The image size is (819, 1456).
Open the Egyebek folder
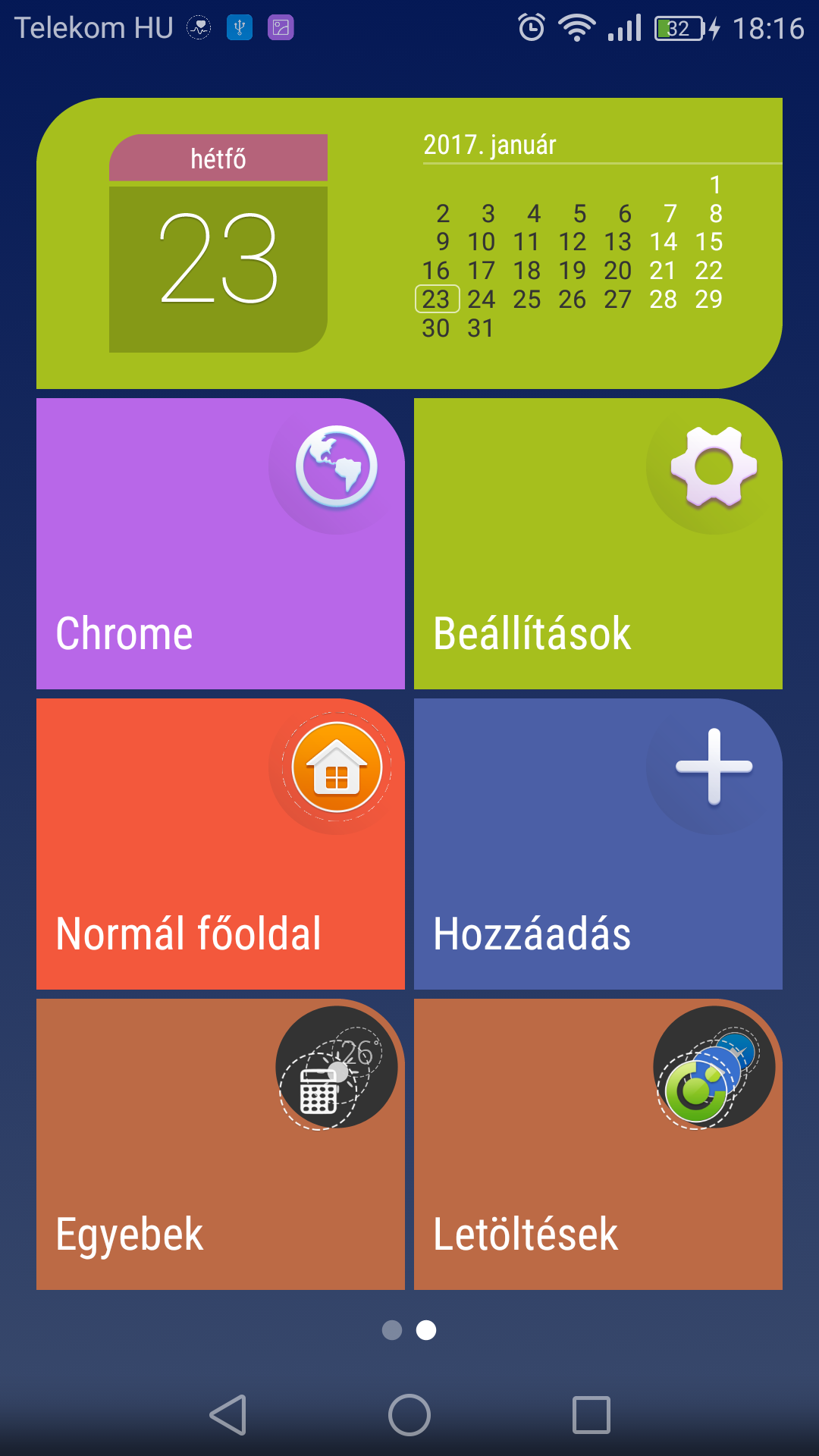pyautogui.click(x=220, y=1144)
